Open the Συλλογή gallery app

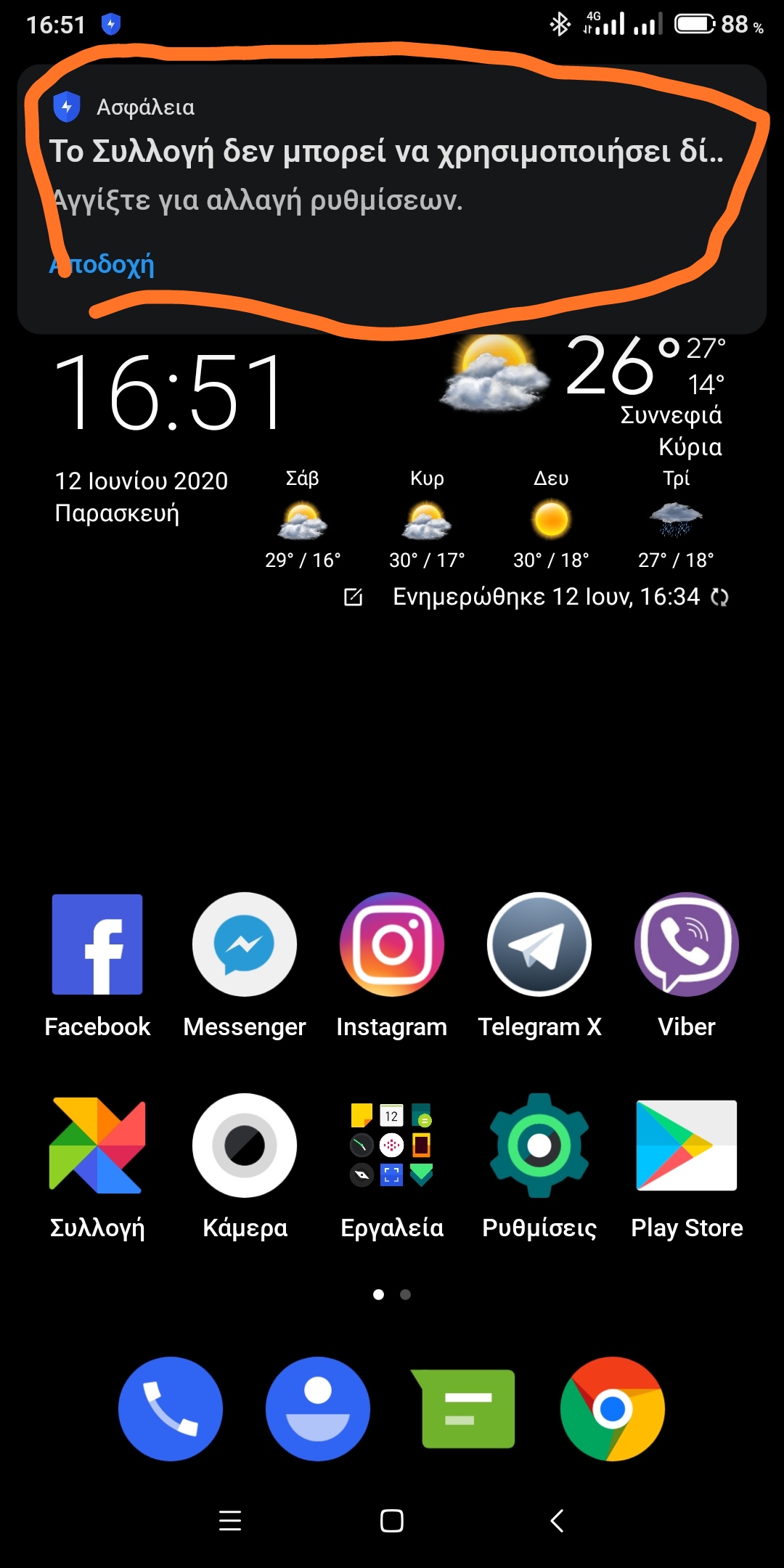coord(97,1146)
